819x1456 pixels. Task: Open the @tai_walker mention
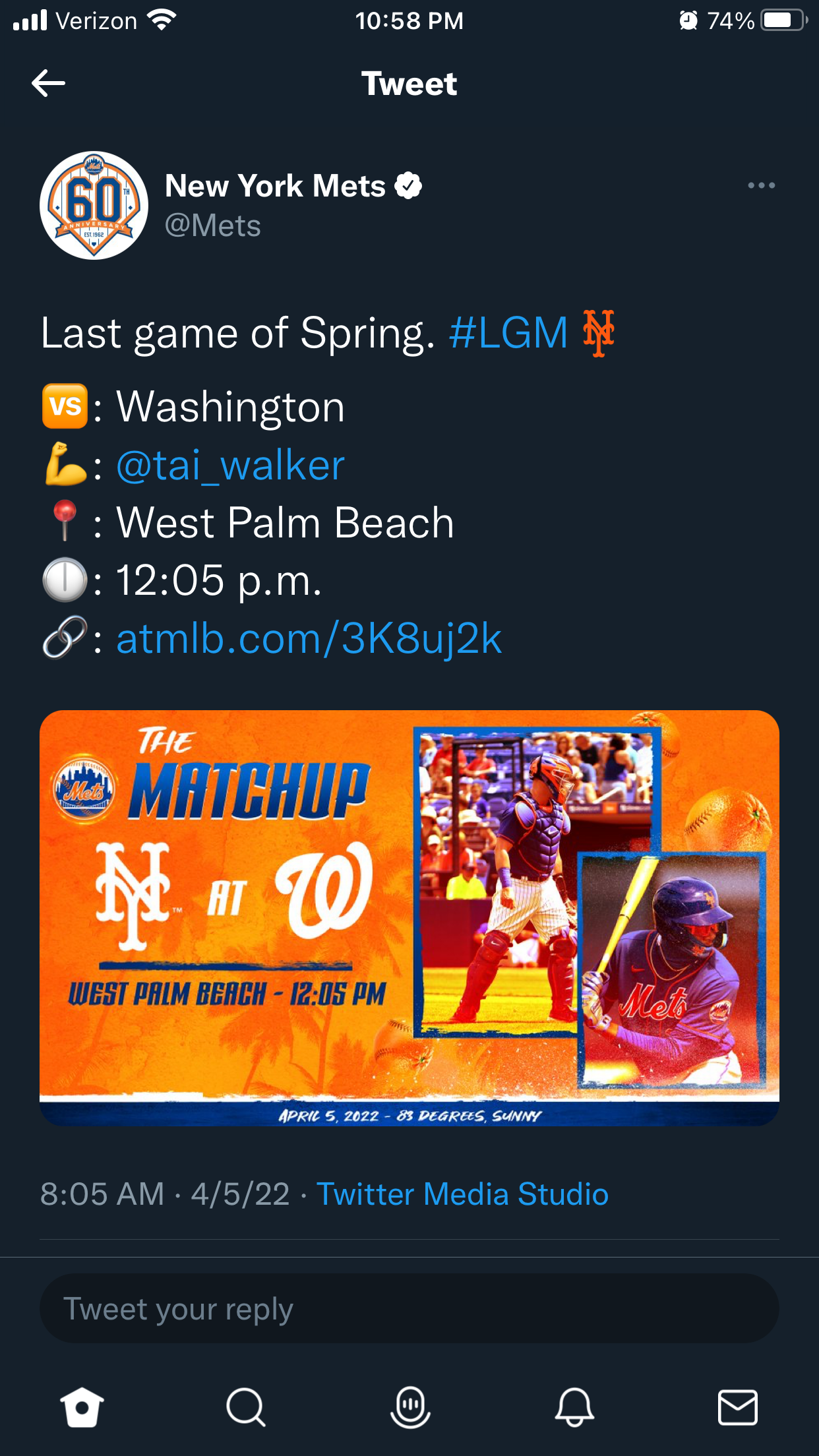pyautogui.click(x=230, y=466)
